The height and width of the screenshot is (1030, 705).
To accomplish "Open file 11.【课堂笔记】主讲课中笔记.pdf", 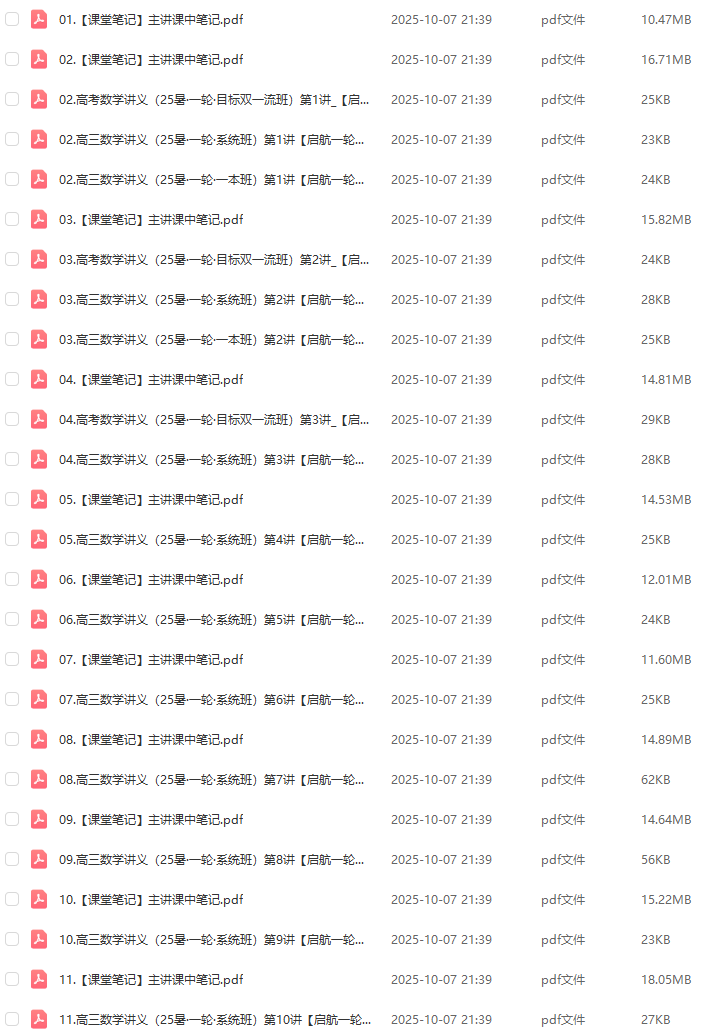I will pos(150,979).
